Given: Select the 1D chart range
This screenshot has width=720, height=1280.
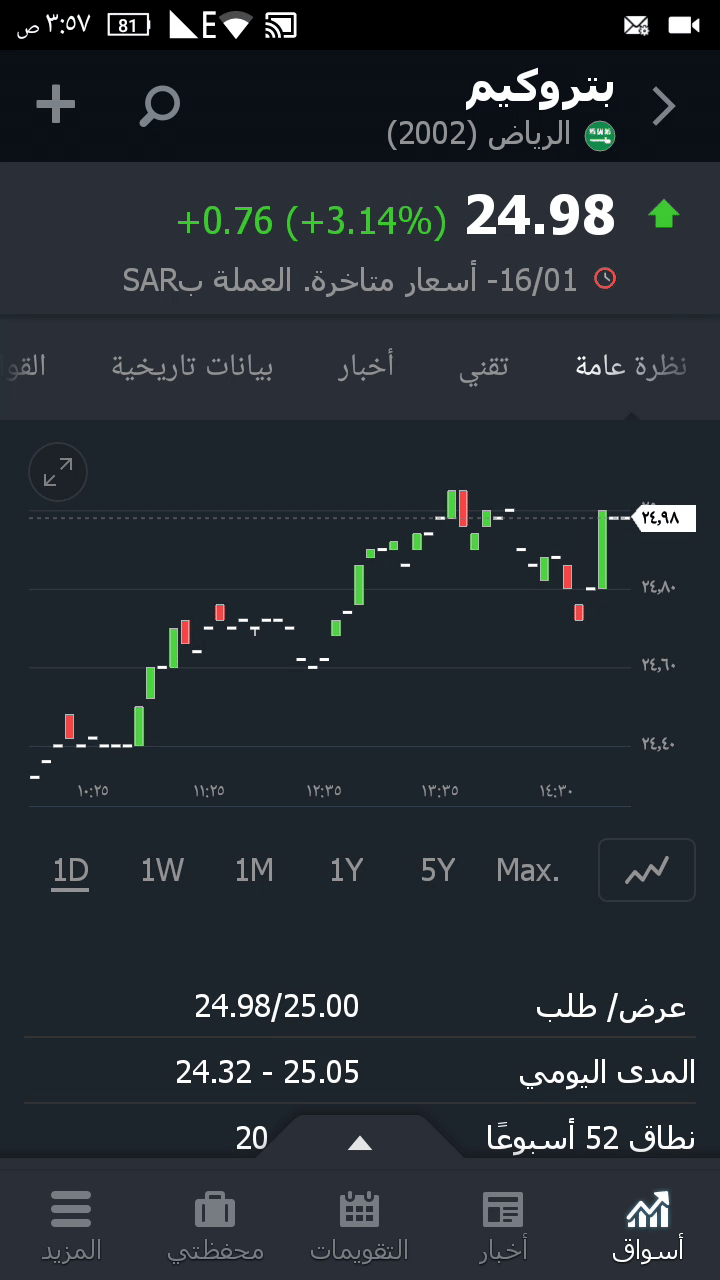Looking at the screenshot, I should coord(71,870).
